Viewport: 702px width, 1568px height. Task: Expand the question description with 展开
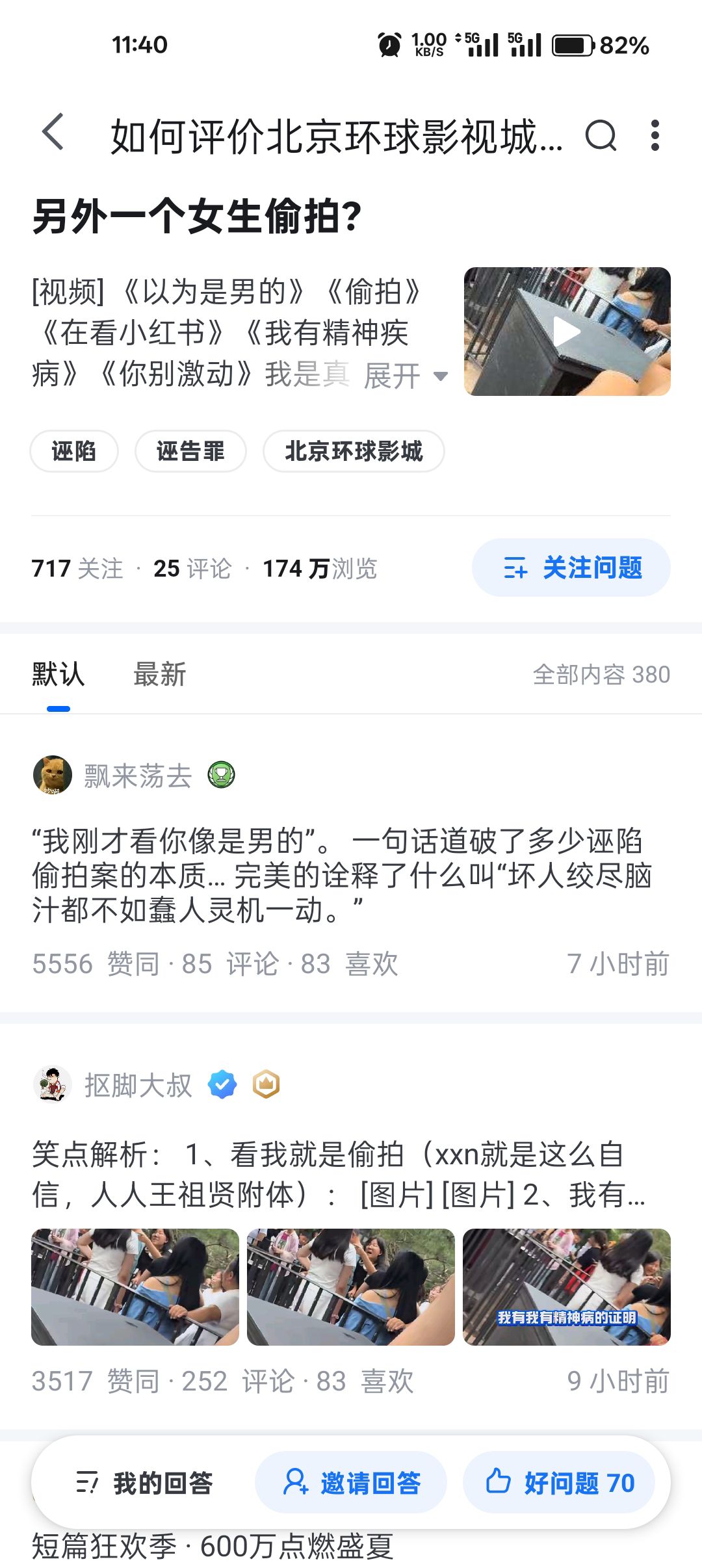coord(406,376)
